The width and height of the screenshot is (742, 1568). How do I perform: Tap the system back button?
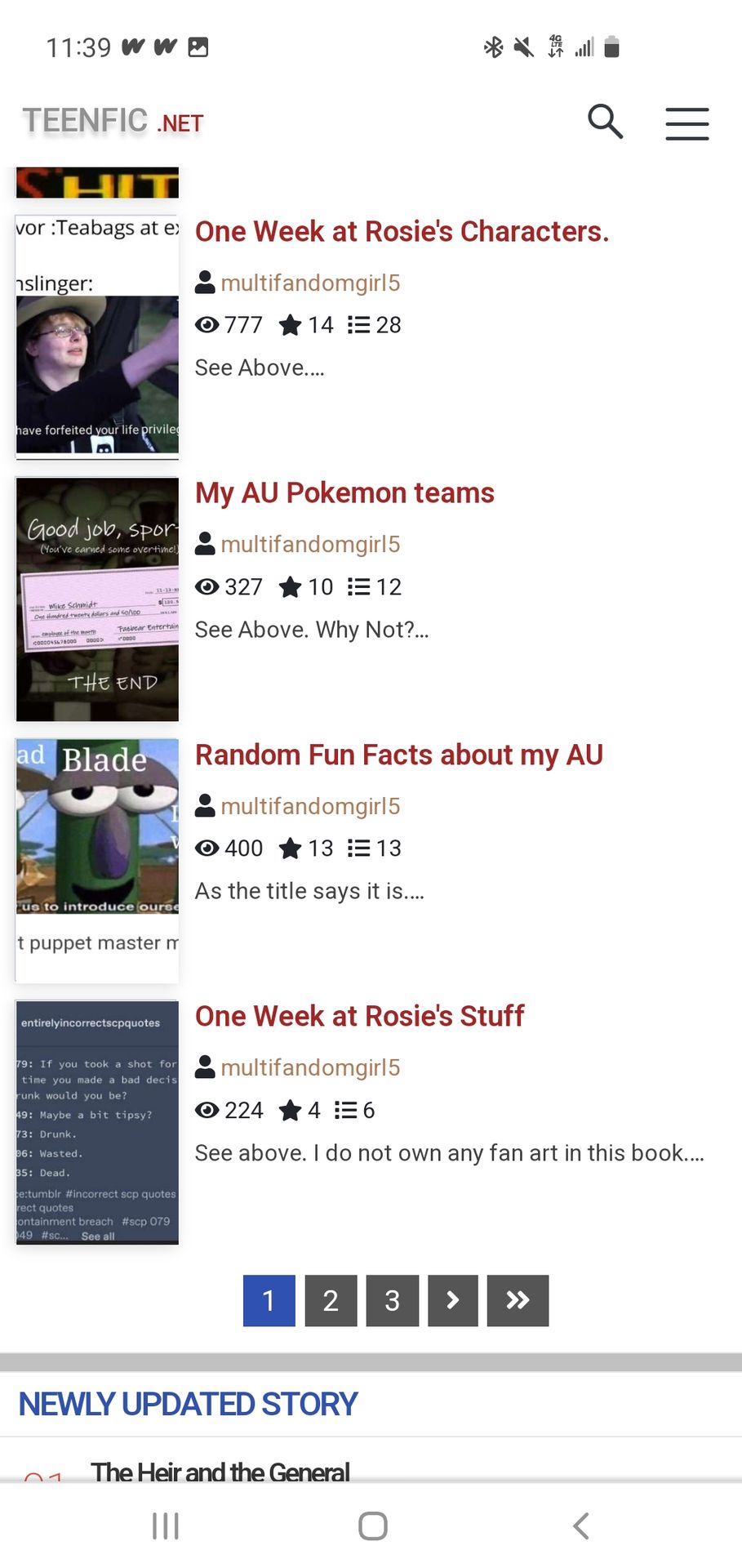click(580, 1526)
